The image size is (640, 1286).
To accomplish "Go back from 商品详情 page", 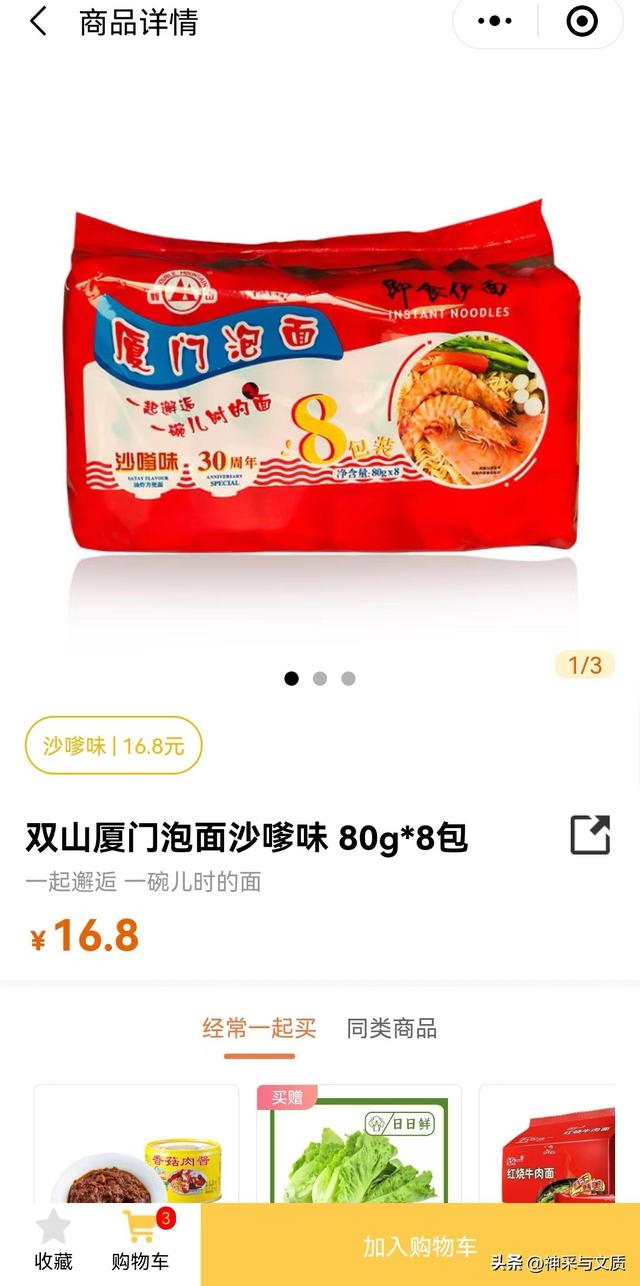I will (x=38, y=22).
